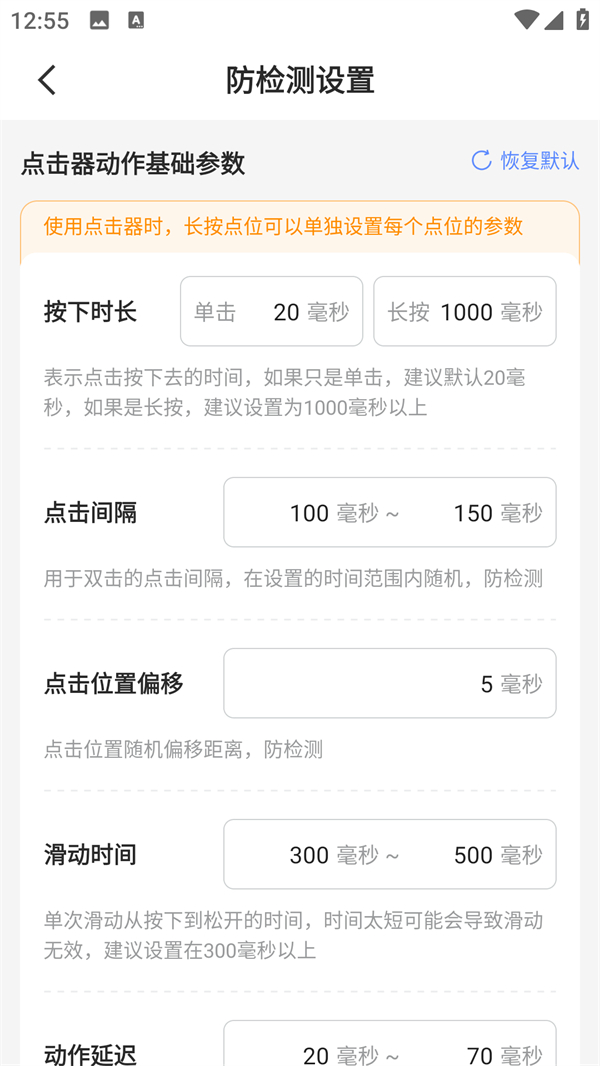Go back from 防检测设置 screen
600x1066 pixels.
[x=46, y=80]
